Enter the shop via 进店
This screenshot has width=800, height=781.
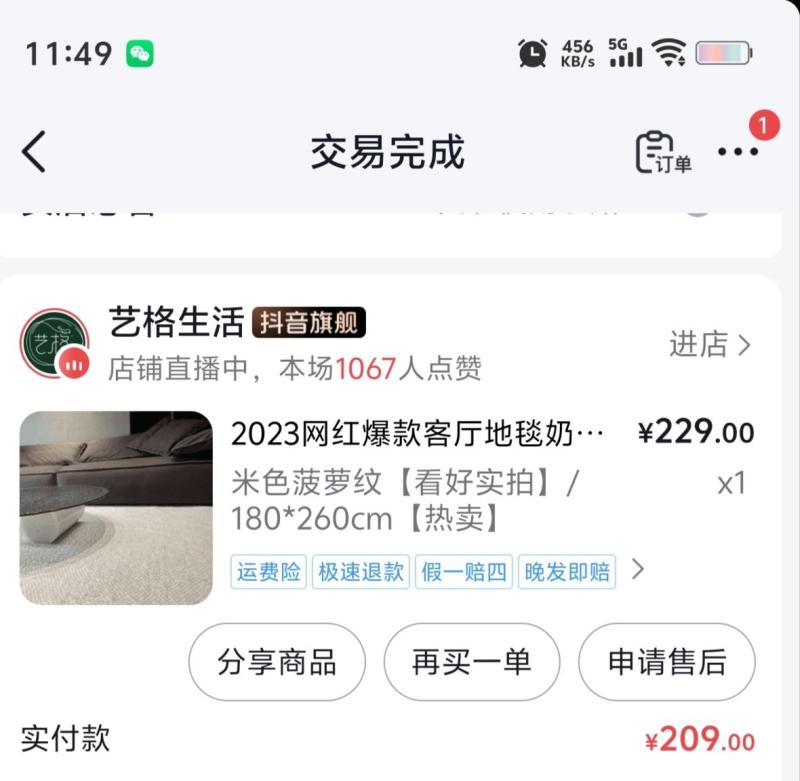[x=709, y=345]
